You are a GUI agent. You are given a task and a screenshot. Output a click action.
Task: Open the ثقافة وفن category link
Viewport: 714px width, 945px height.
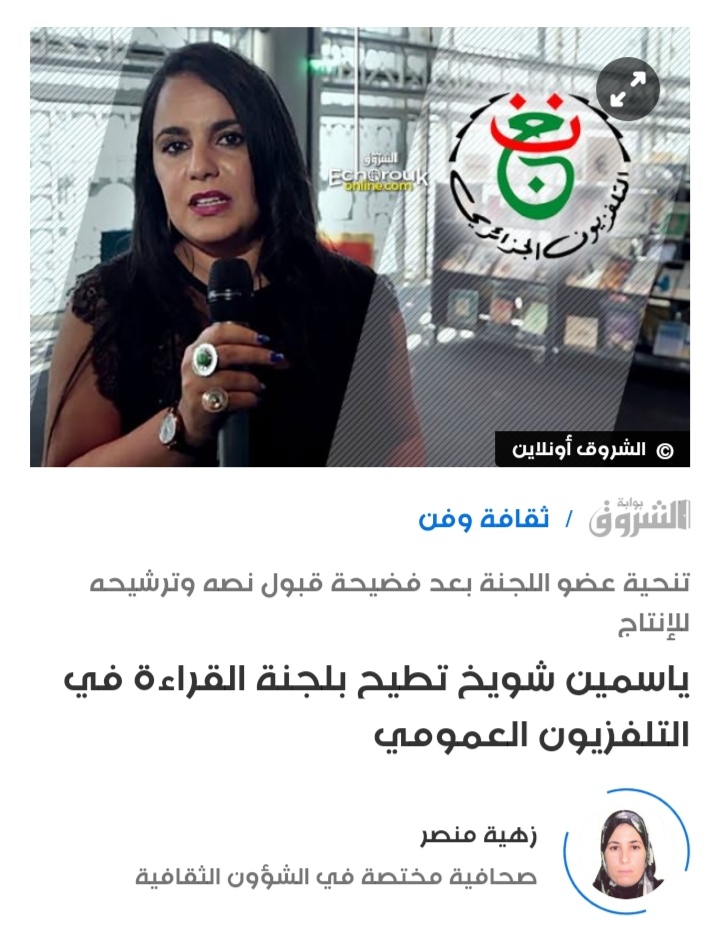(483, 519)
